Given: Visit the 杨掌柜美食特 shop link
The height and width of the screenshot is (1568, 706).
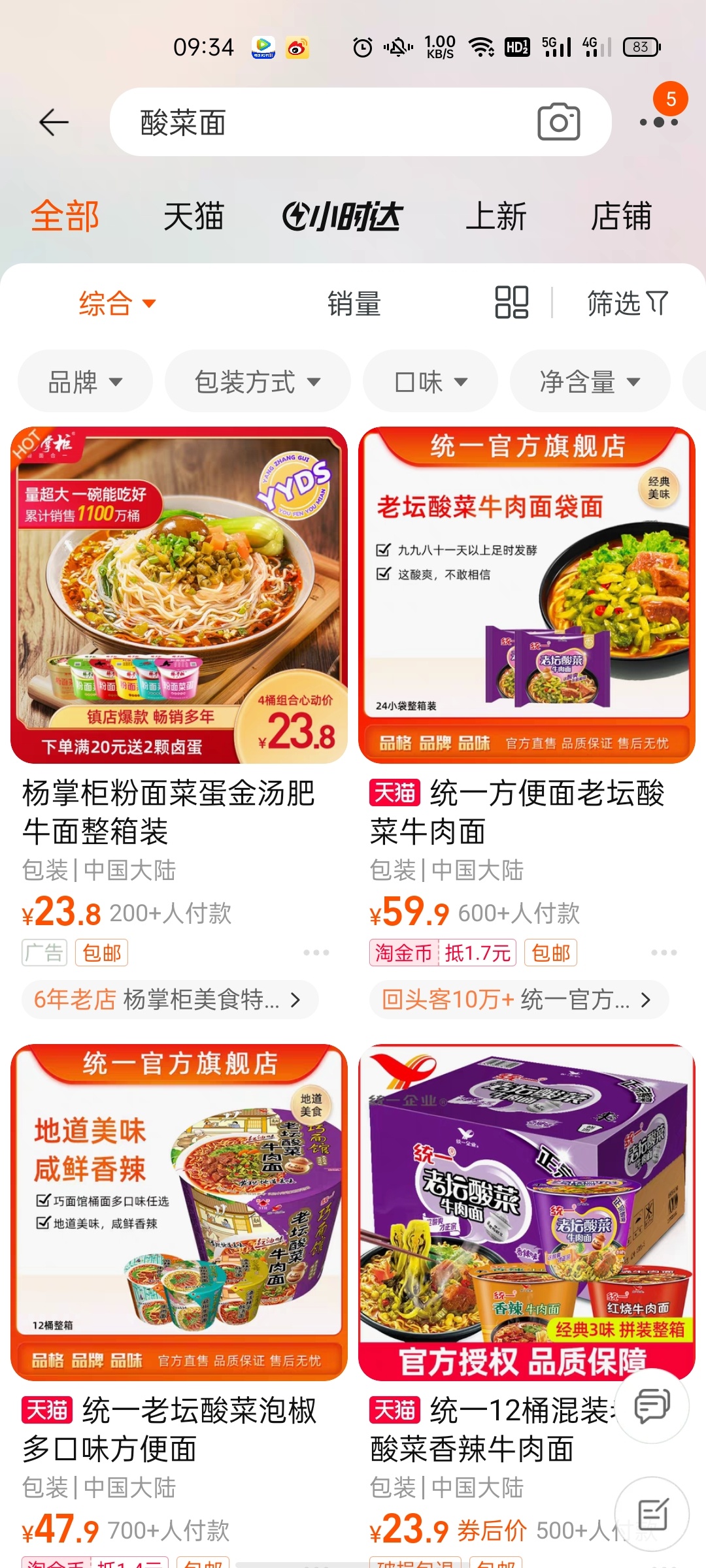Looking at the screenshot, I should point(170,1000).
